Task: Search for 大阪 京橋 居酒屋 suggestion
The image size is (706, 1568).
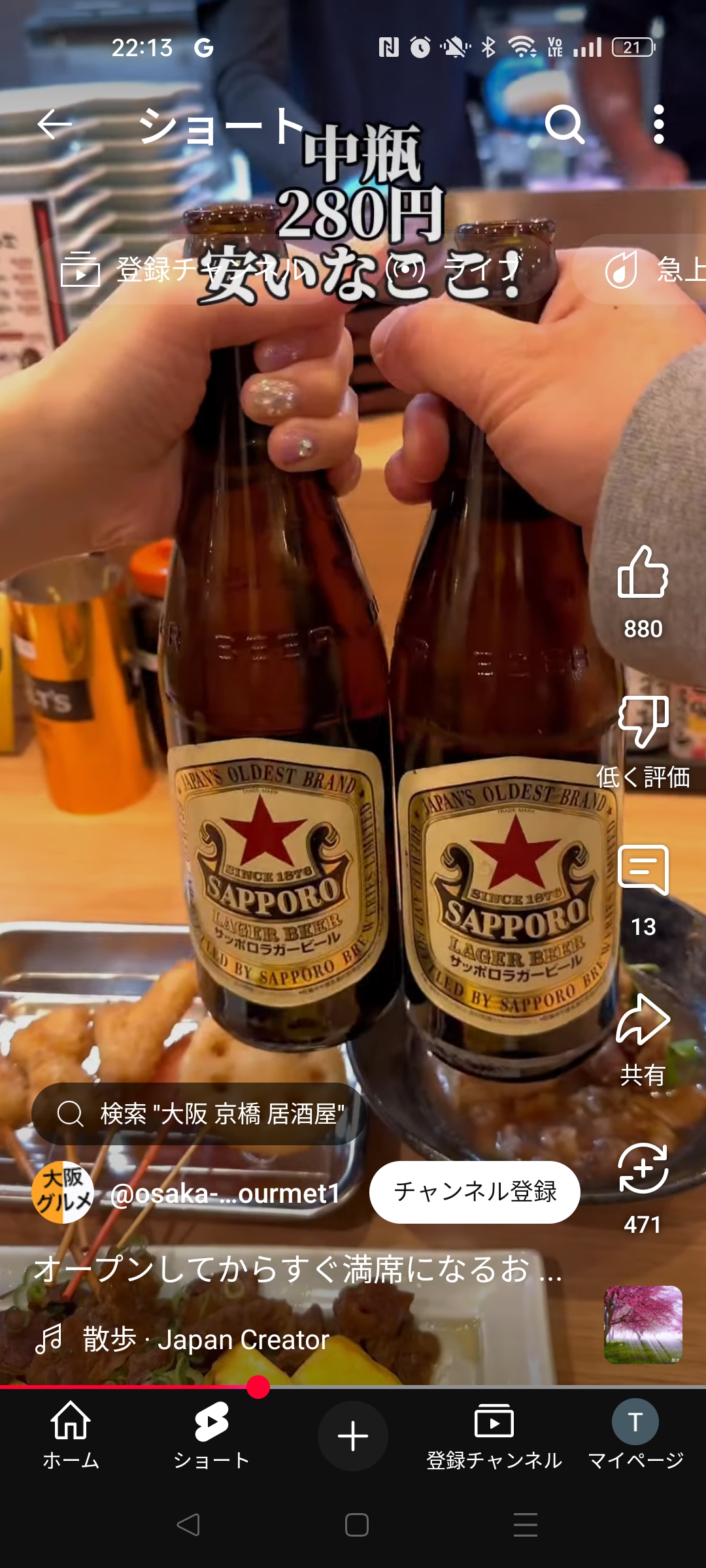Action: point(199,1114)
